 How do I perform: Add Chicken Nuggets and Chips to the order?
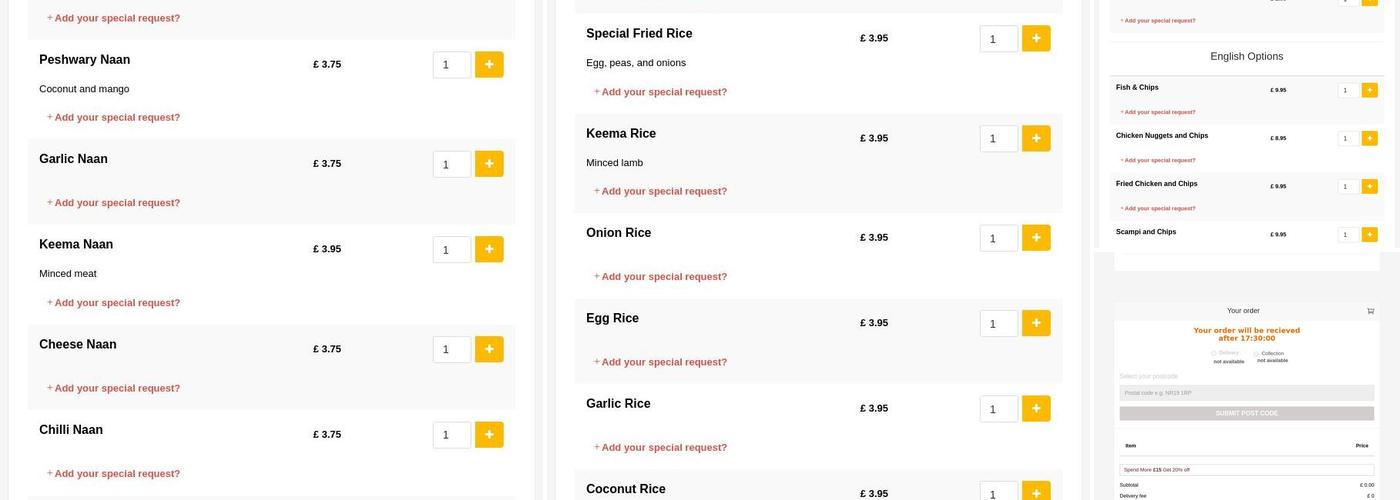point(1369,138)
